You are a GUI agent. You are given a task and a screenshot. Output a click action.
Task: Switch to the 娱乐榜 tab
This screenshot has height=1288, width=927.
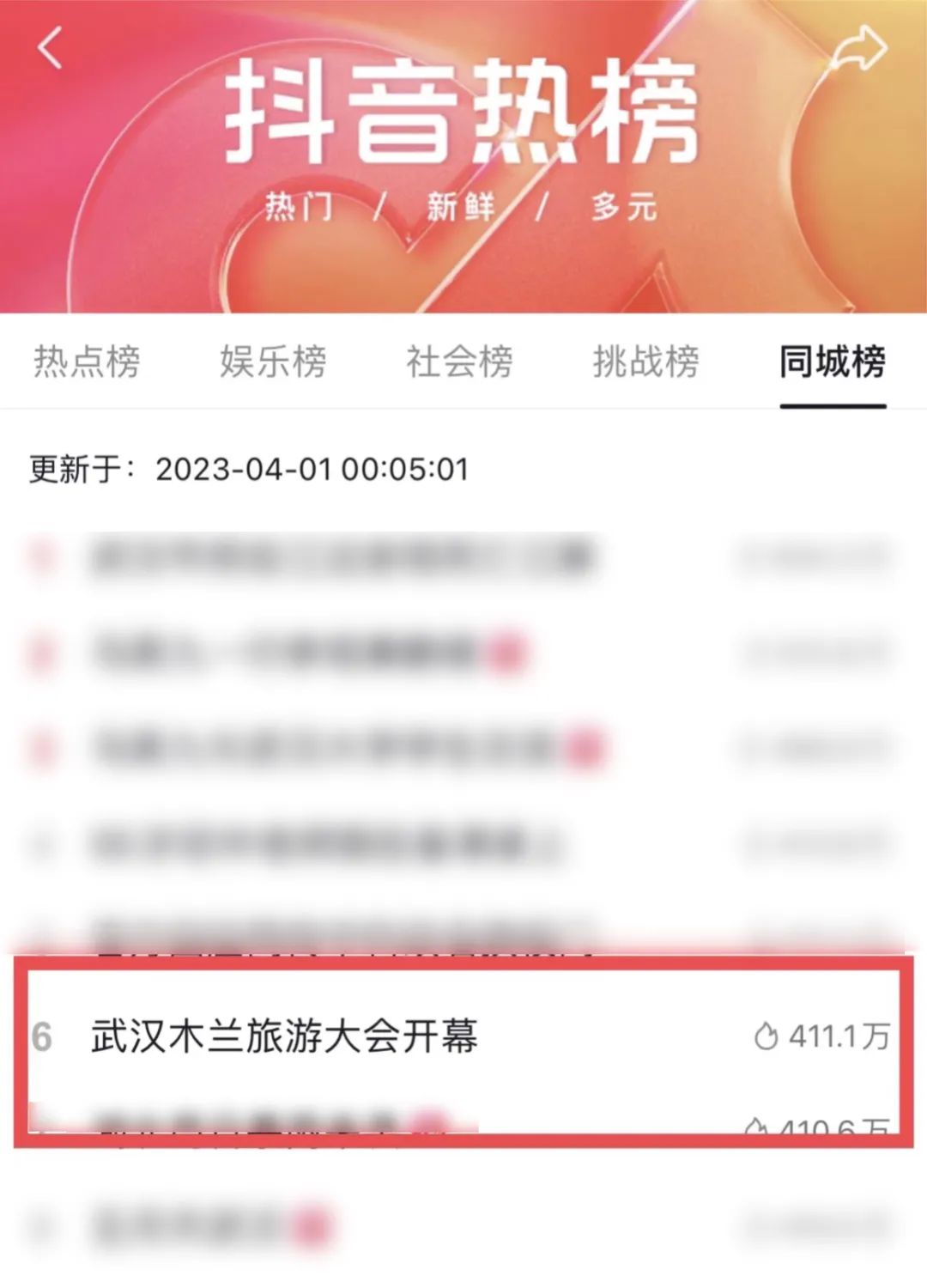273,361
